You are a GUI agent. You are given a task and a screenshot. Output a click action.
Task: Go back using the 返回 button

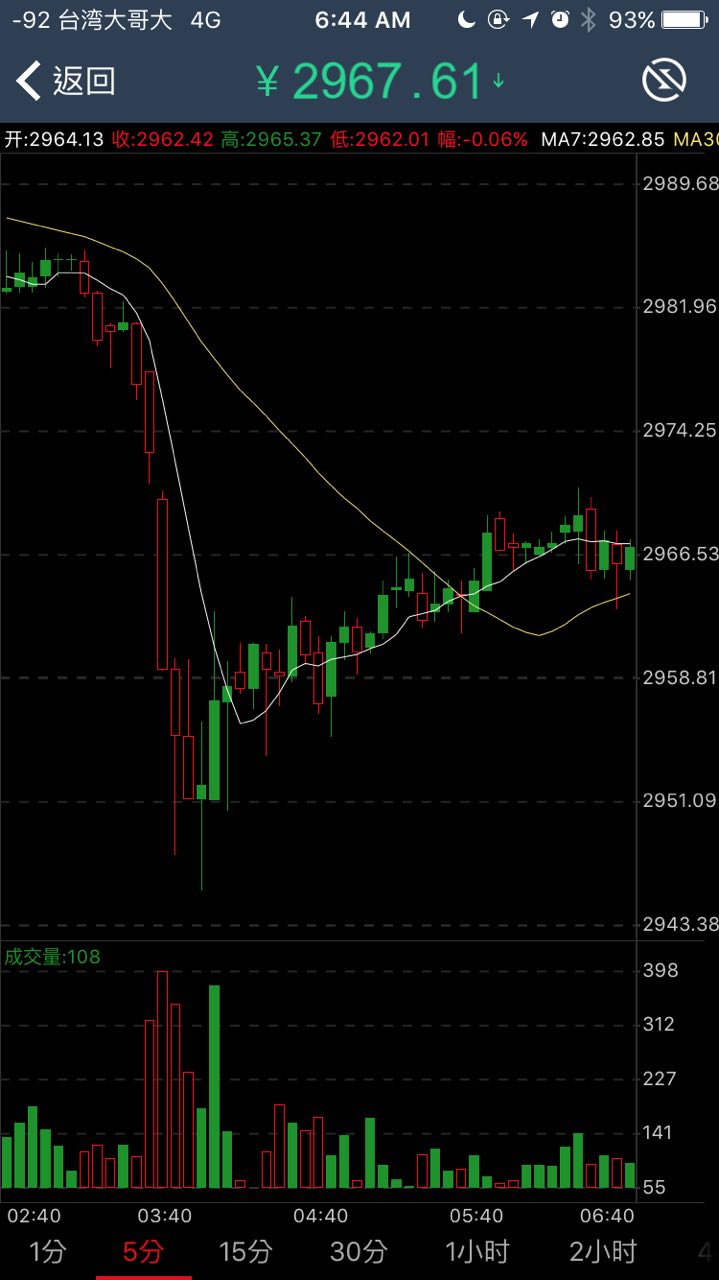(66, 81)
